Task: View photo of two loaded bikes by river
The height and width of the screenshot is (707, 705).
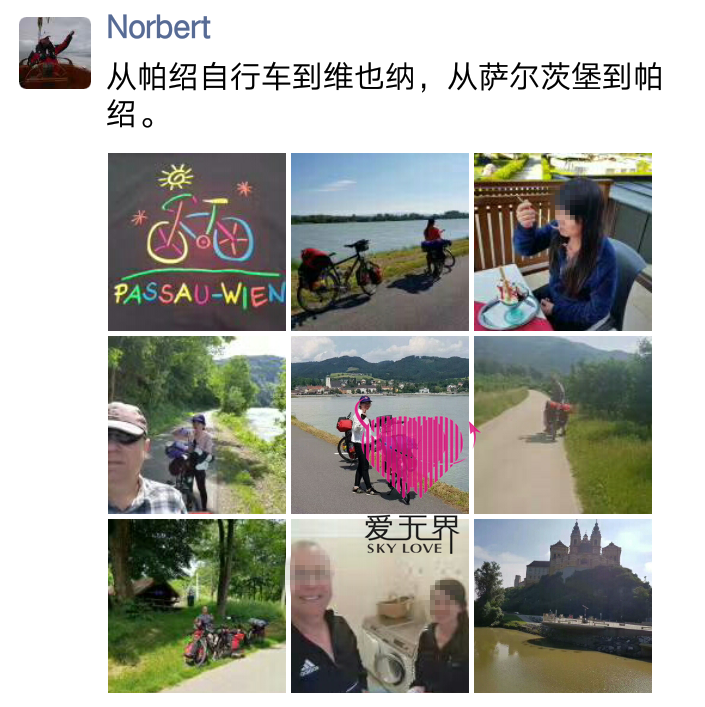Action: point(380,242)
